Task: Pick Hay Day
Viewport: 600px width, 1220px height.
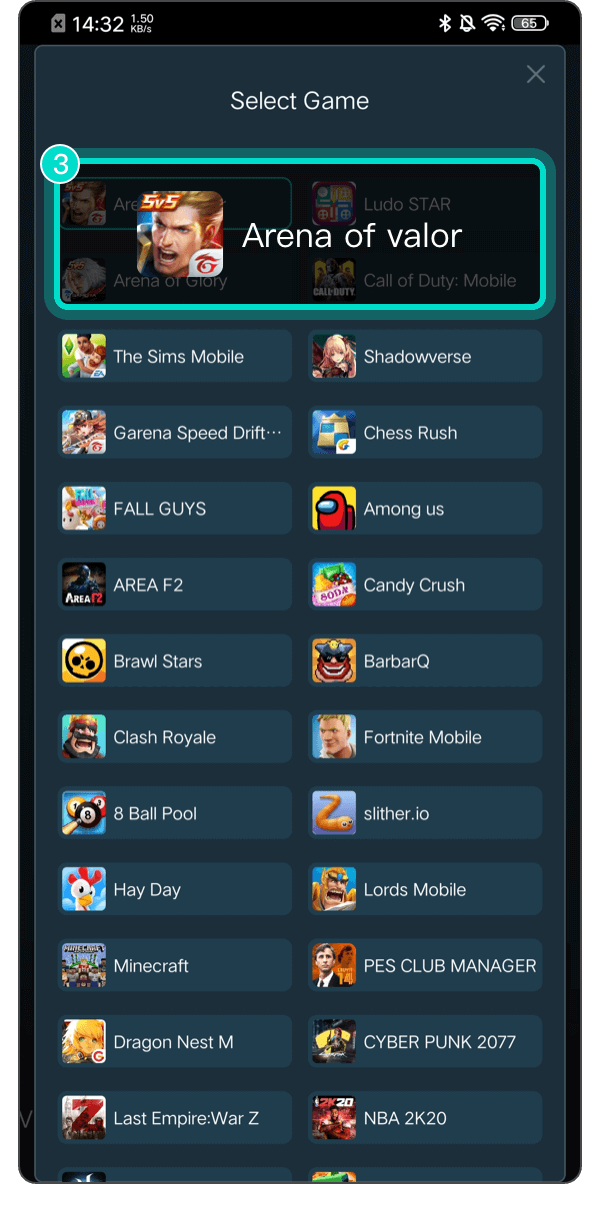Action: 175,889
